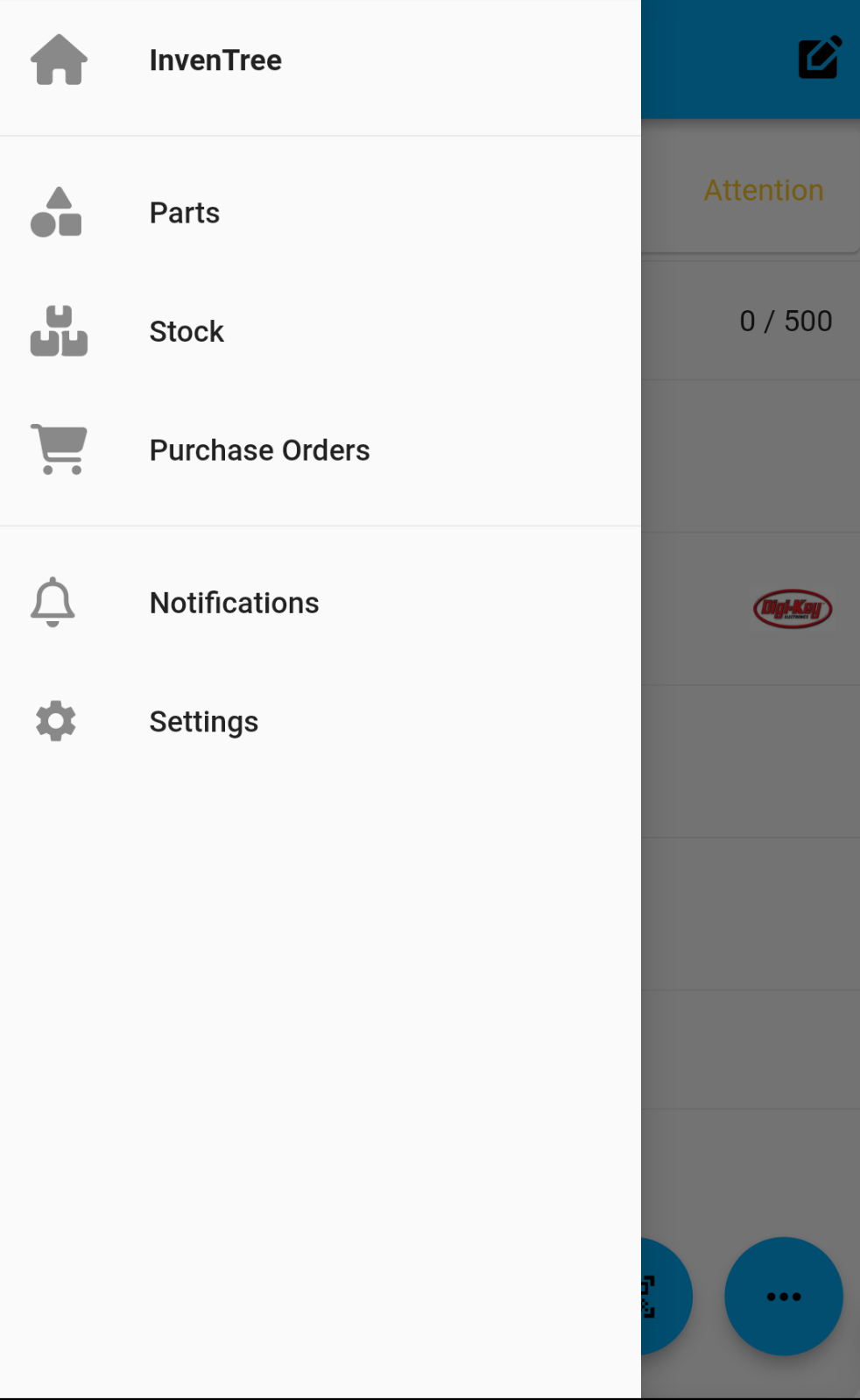
Task: Choose Notifications in the side menu
Action: pos(234,602)
